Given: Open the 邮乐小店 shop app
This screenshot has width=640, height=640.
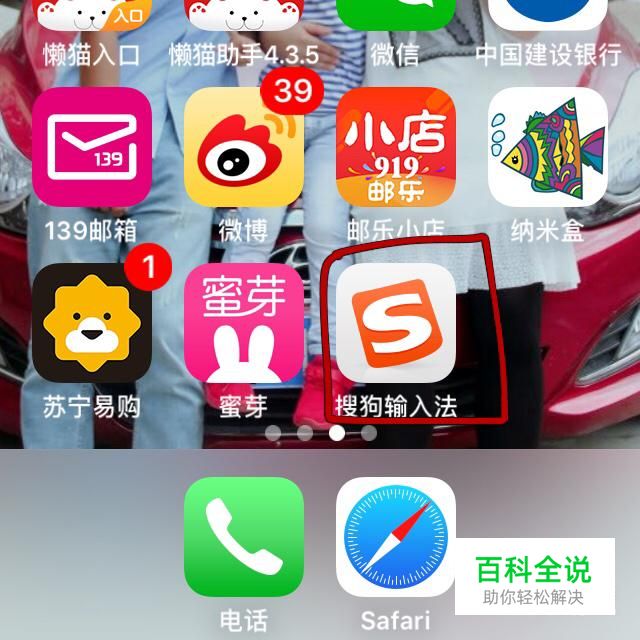Looking at the screenshot, I should click(395, 147).
